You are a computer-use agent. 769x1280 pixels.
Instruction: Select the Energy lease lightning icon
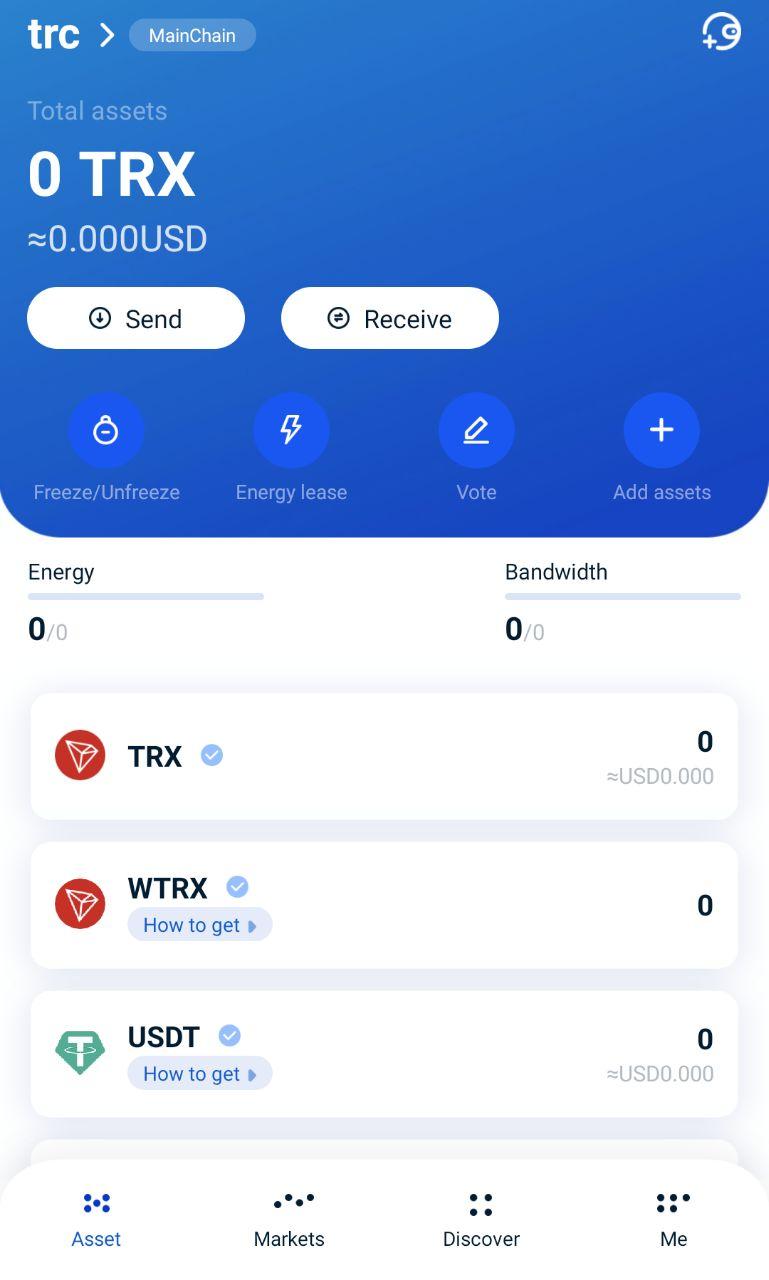[291, 430]
